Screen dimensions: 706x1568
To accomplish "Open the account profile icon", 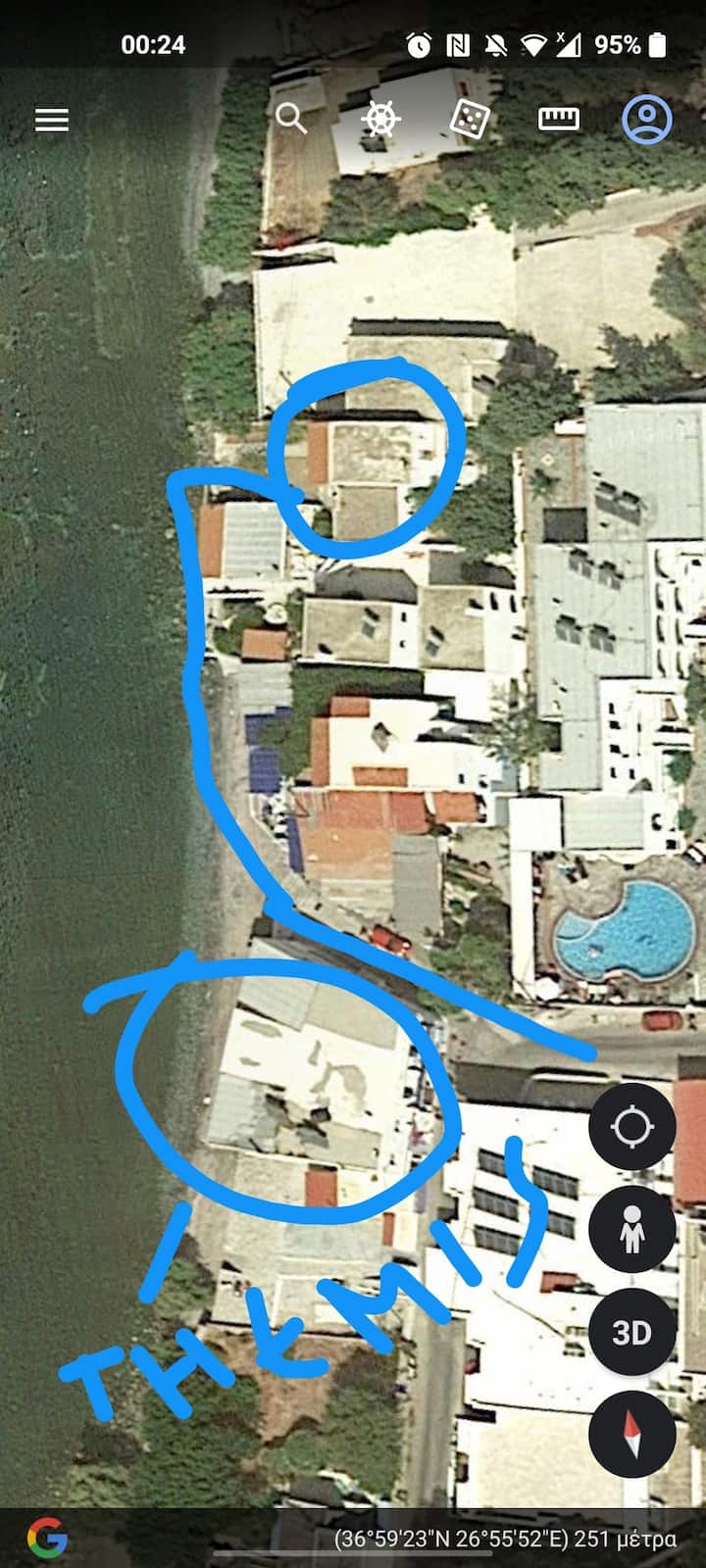I will click(x=647, y=120).
